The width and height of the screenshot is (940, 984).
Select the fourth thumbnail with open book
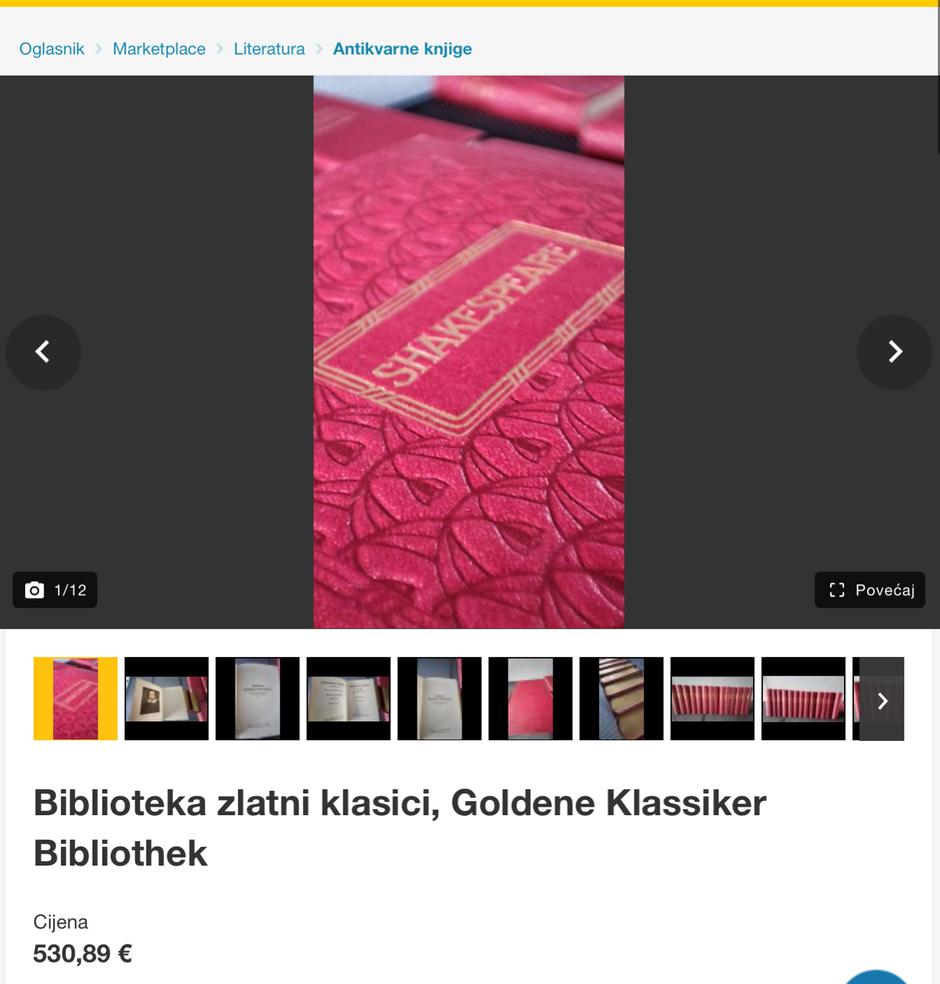[x=348, y=699]
